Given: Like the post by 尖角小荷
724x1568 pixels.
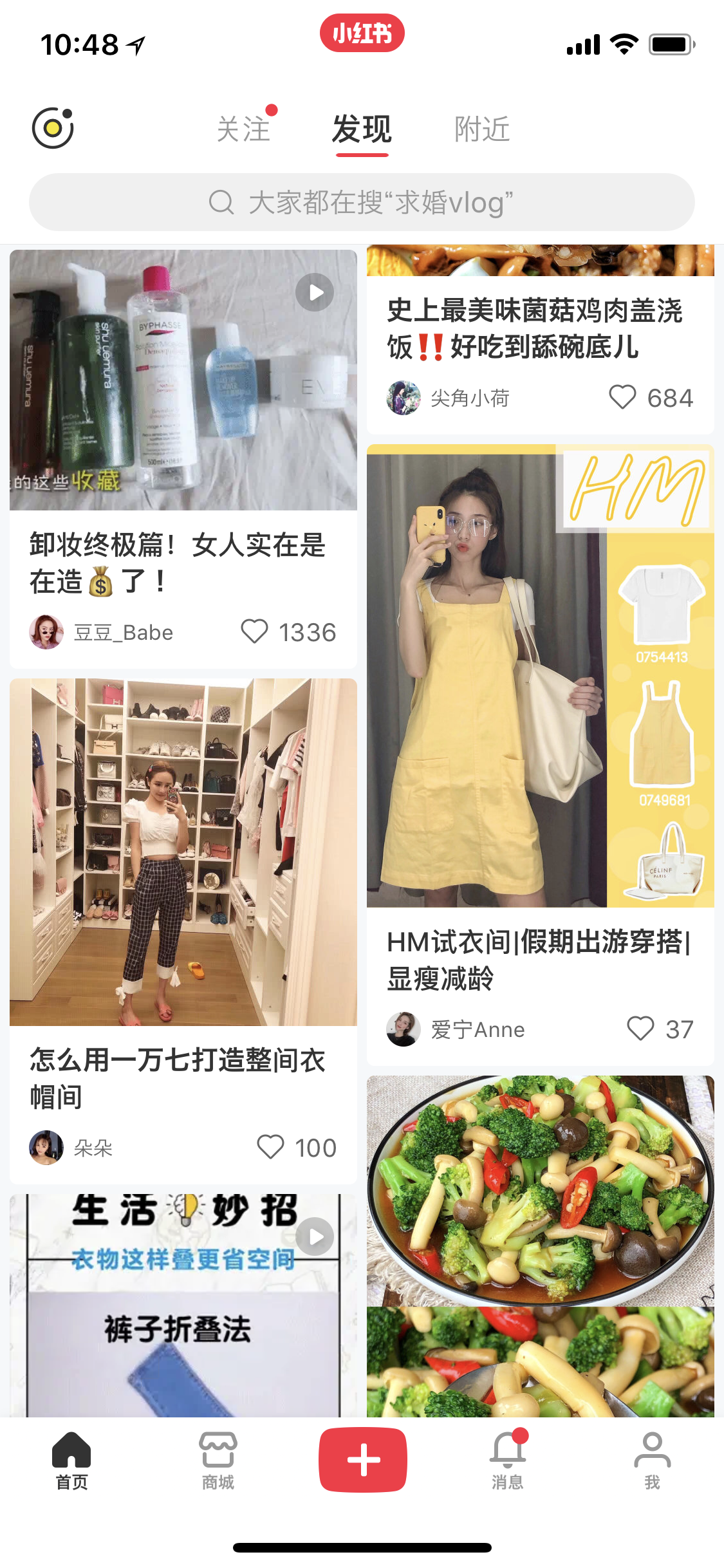Looking at the screenshot, I should coord(622,397).
